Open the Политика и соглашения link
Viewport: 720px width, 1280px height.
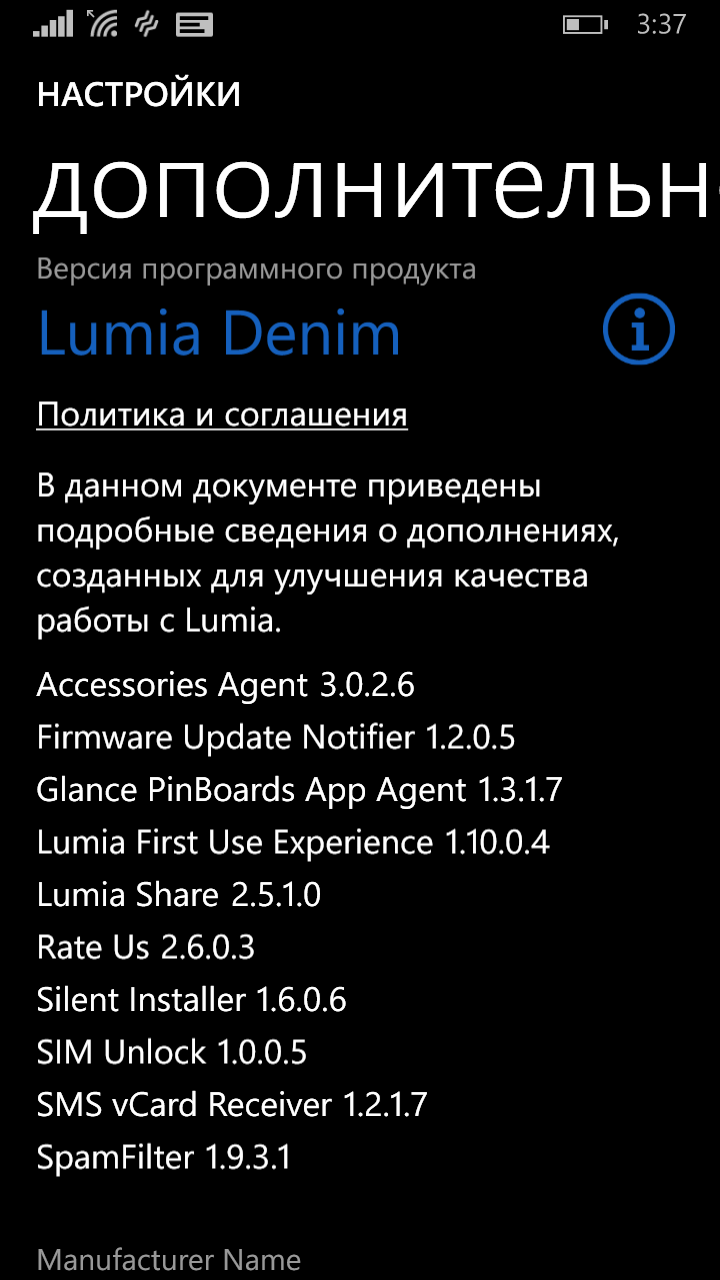click(222, 415)
